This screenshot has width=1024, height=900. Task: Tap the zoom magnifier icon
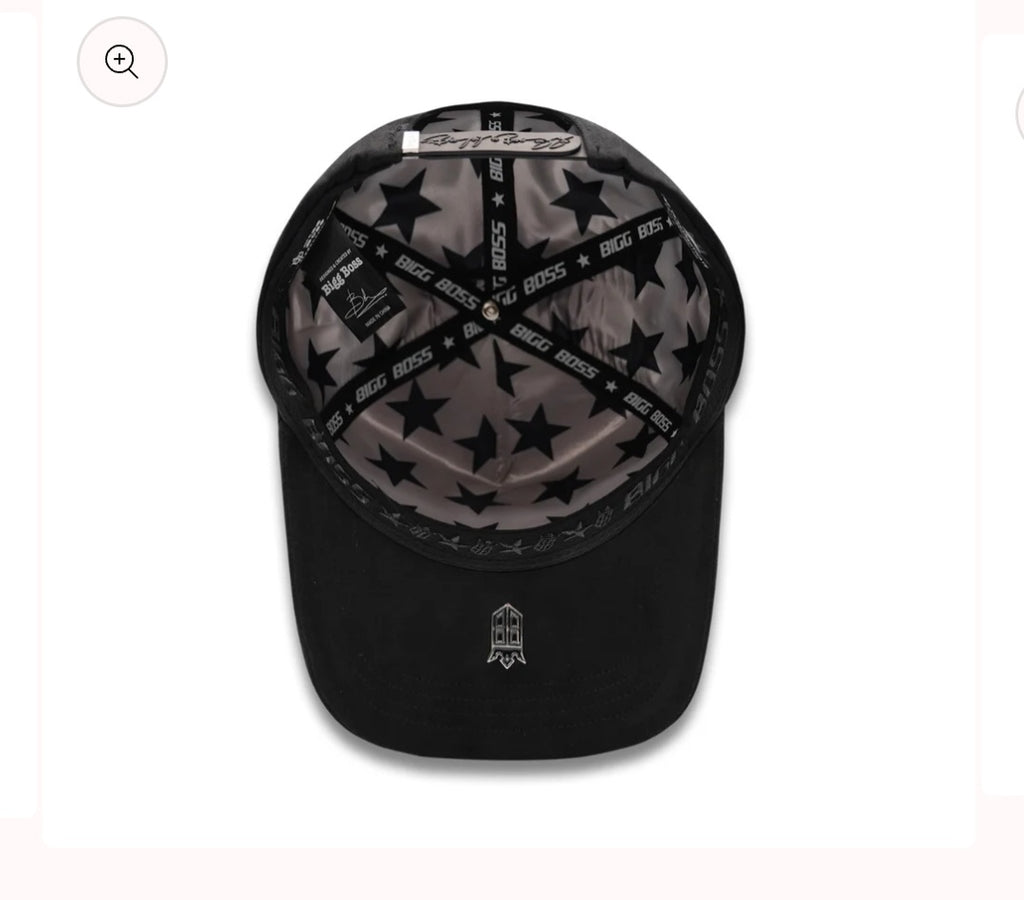click(122, 62)
